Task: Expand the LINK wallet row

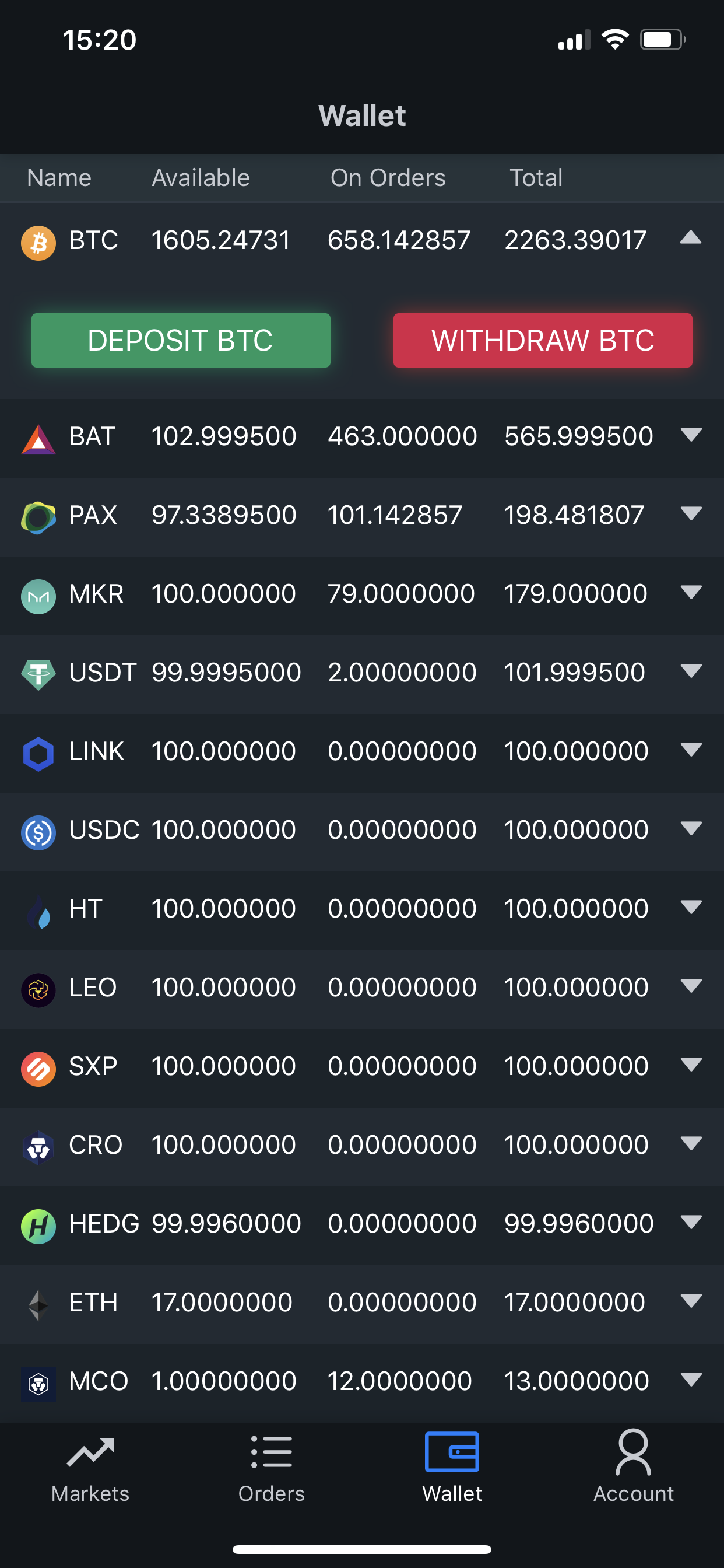Action: click(691, 750)
